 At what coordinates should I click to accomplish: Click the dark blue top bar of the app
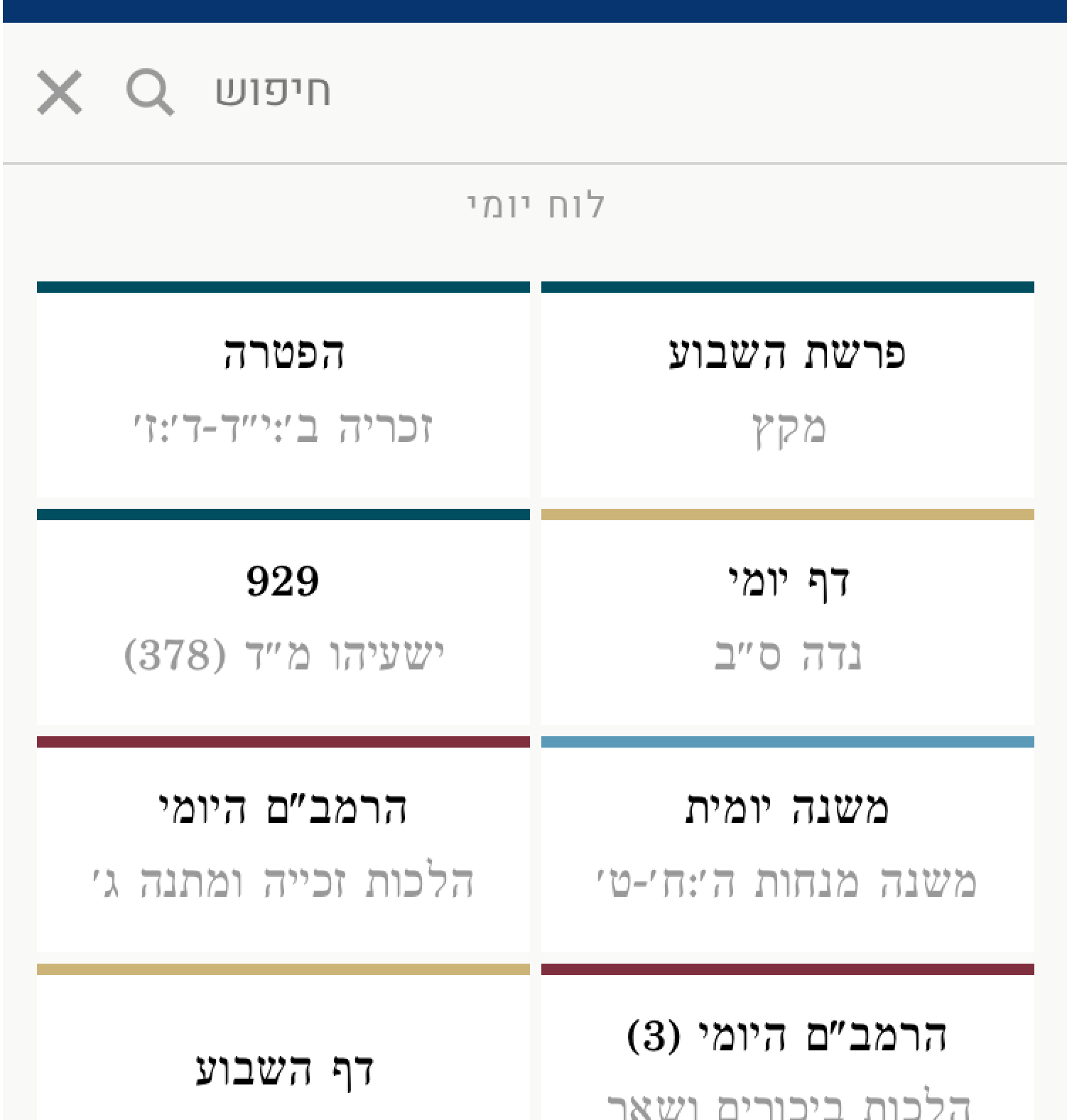[533, 11]
